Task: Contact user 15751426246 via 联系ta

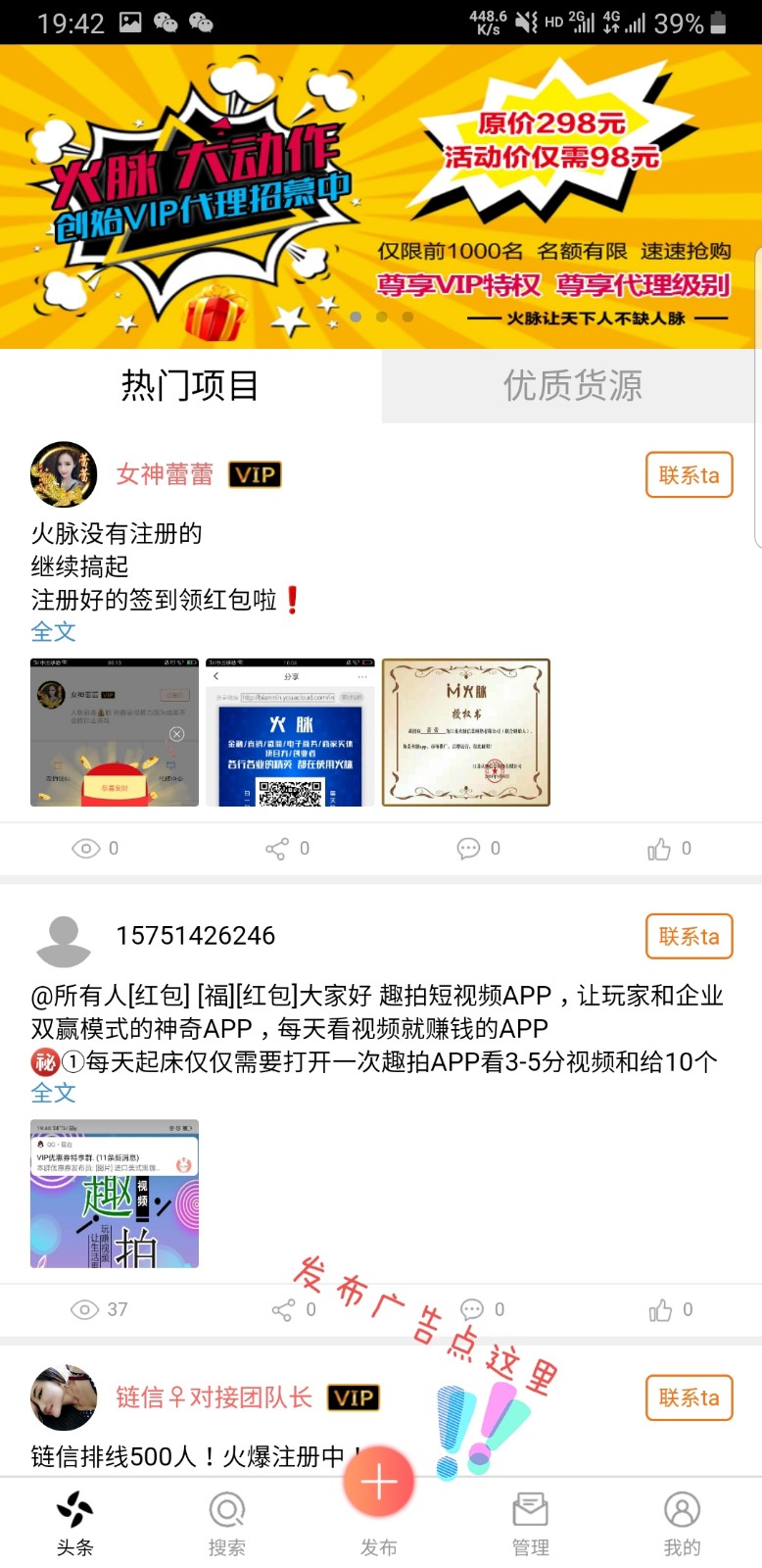Action: tap(689, 936)
